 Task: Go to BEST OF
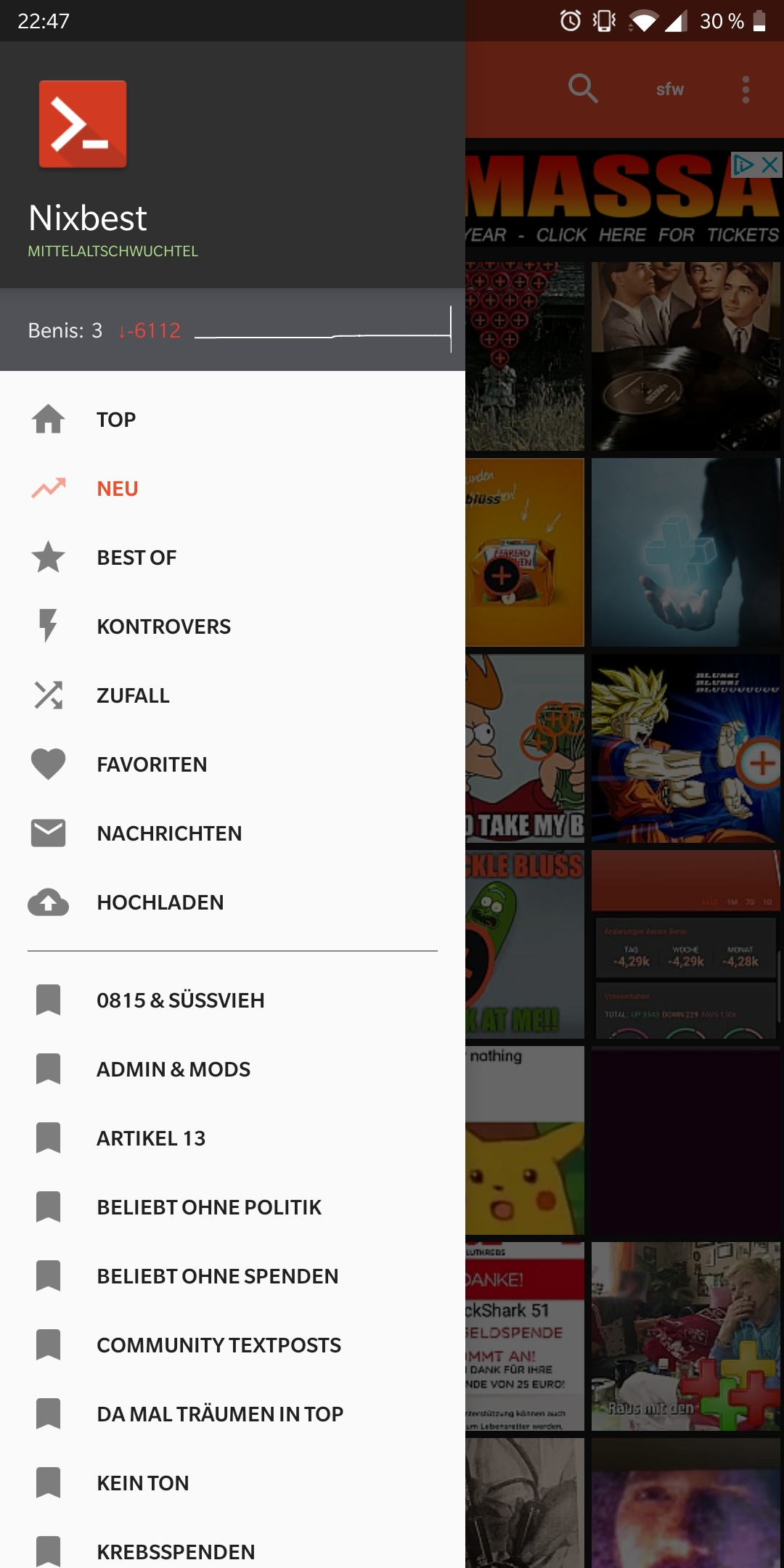[x=232, y=558]
